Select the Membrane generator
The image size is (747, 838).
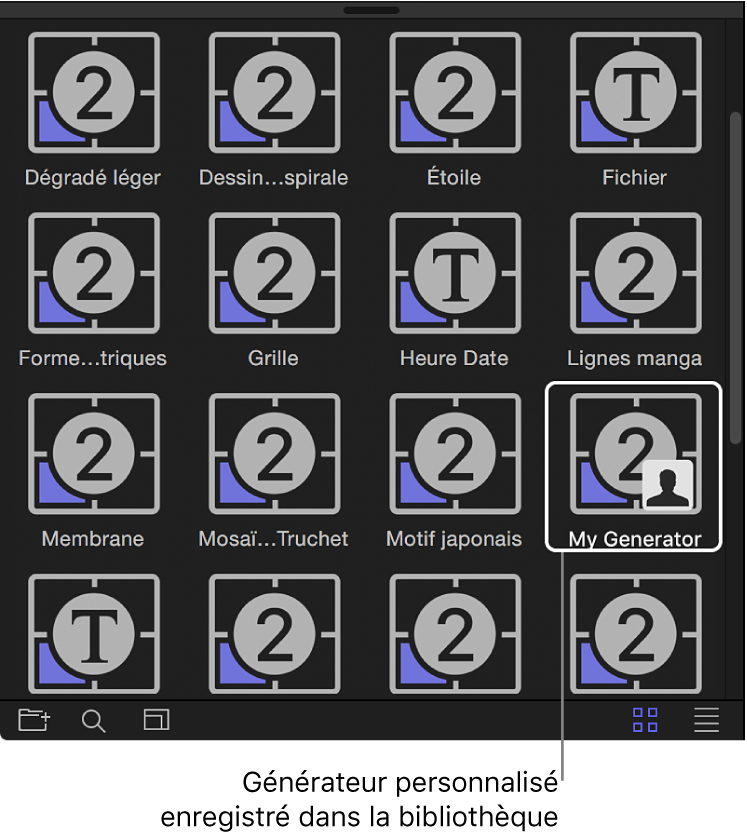coord(93,458)
